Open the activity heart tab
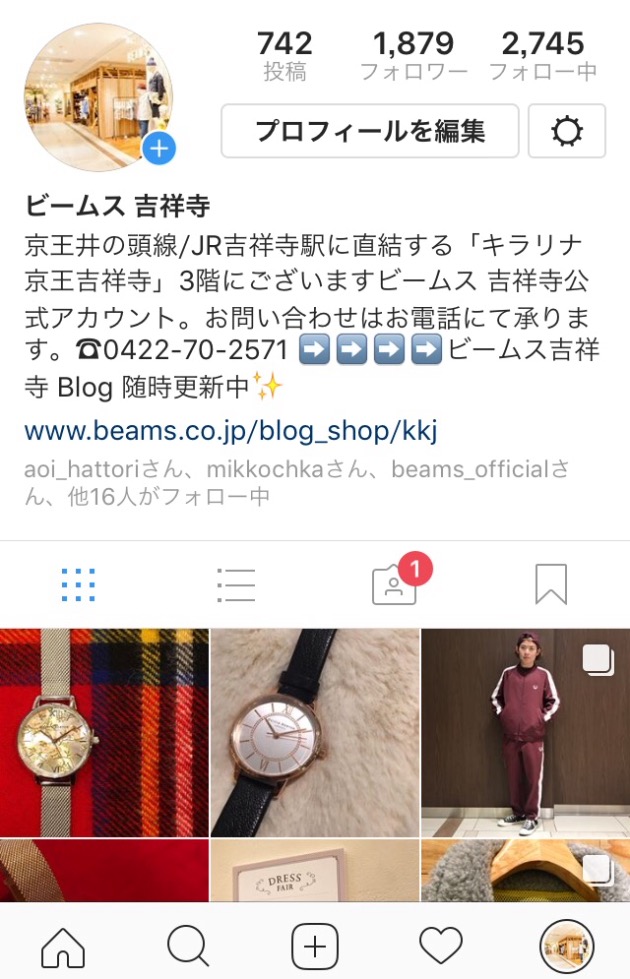Viewport: 630px width, 979px height. 441,944
